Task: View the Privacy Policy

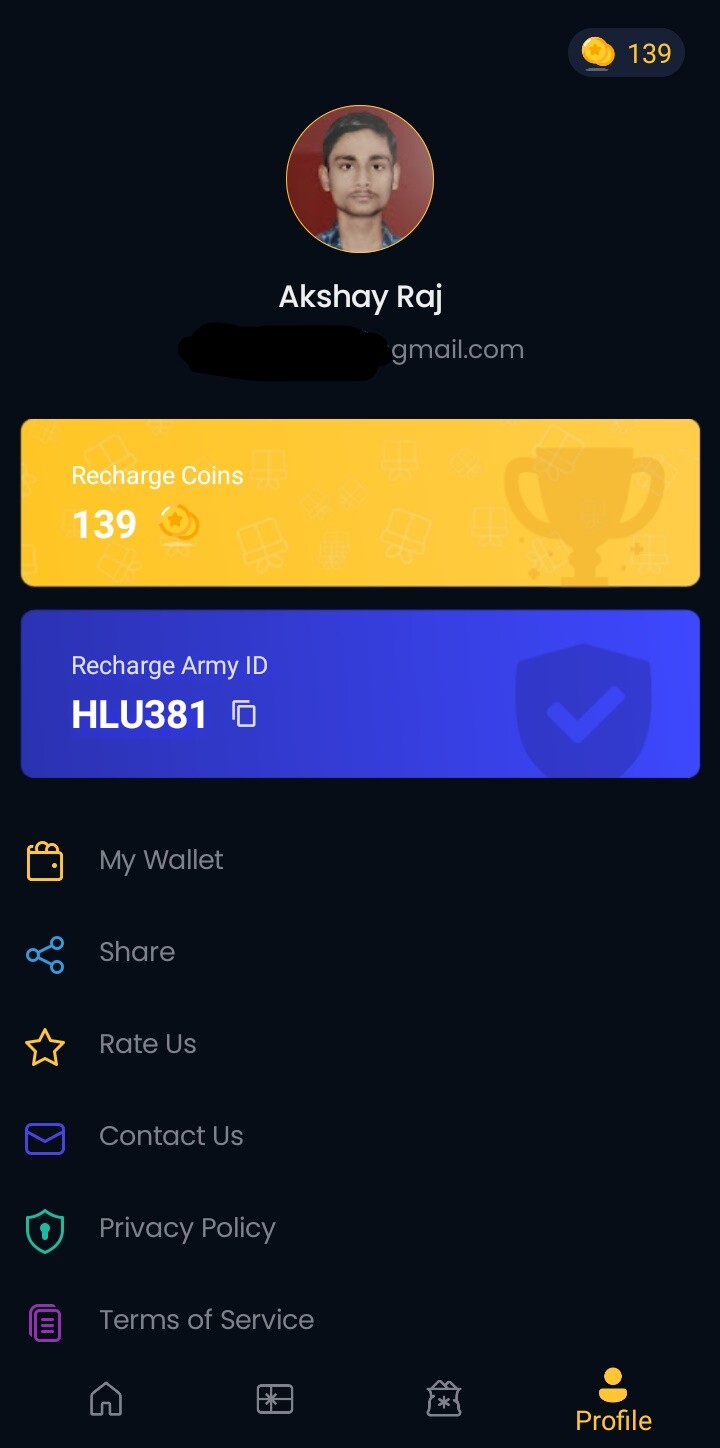Action: click(187, 1228)
